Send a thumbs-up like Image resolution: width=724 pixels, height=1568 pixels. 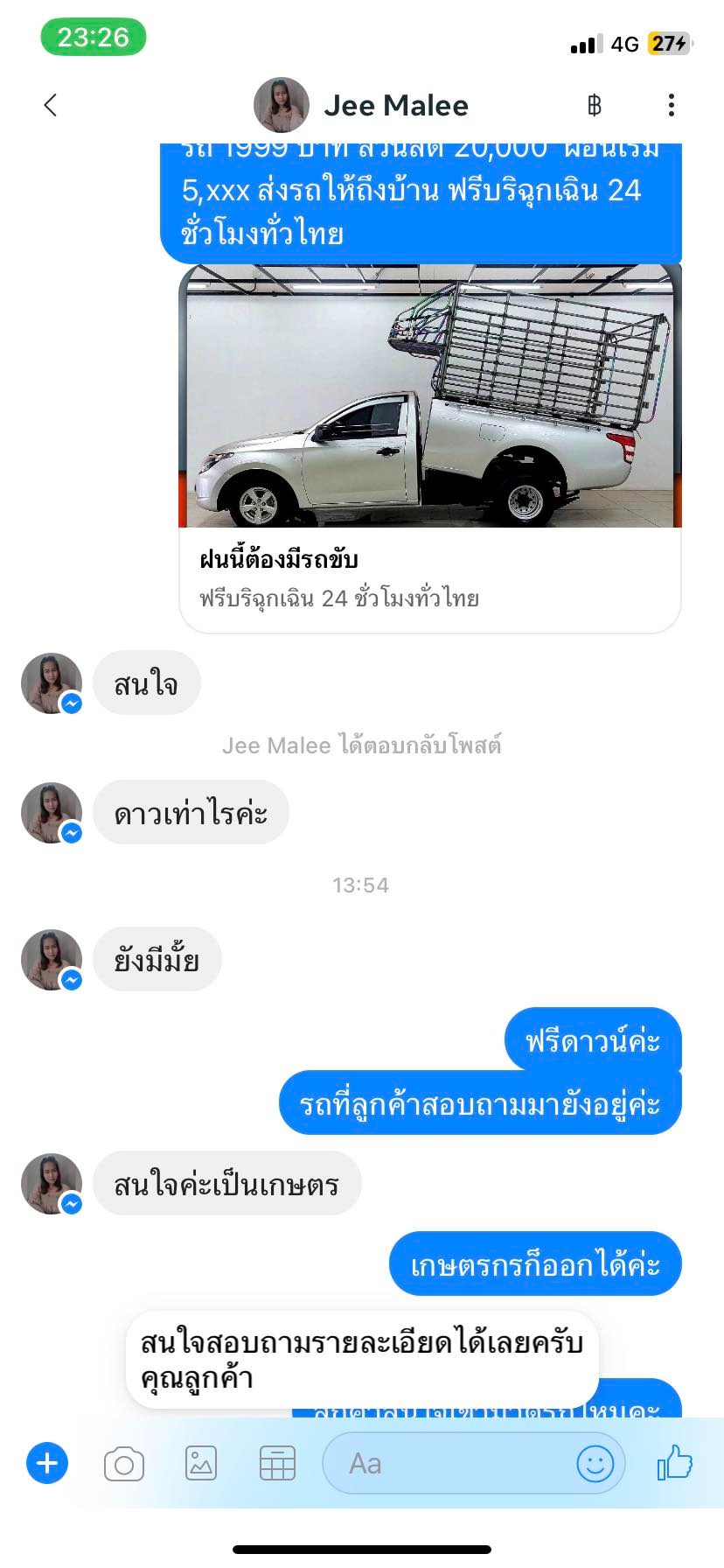pyautogui.click(x=675, y=1462)
